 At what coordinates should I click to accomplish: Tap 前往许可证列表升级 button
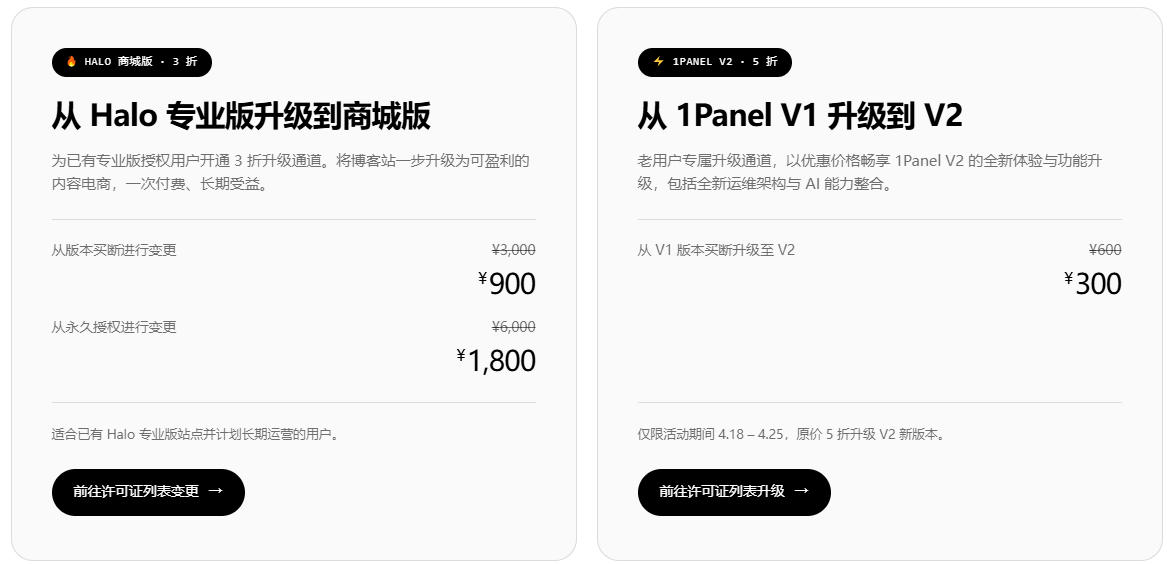(734, 492)
